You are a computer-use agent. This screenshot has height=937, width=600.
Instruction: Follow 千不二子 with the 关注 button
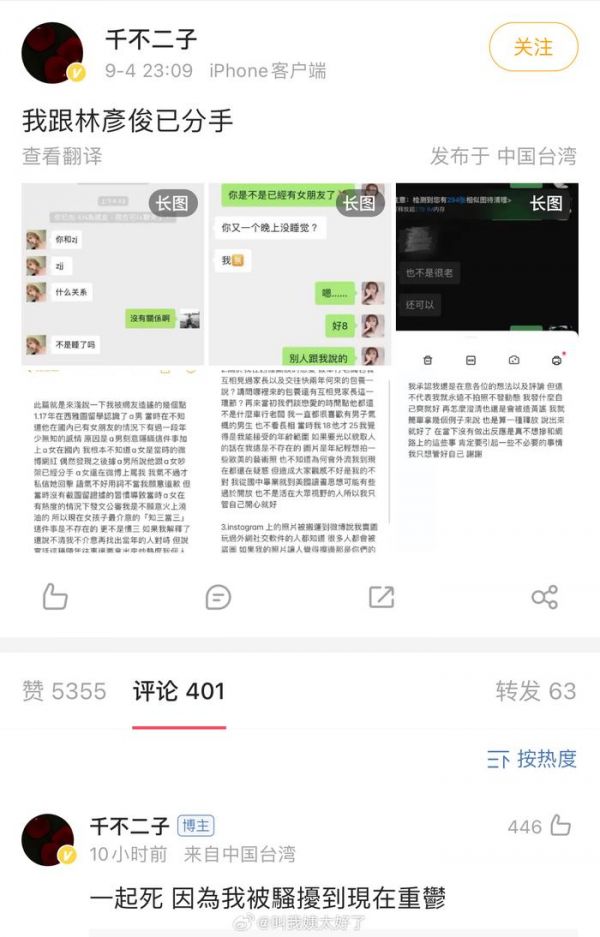[x=533, y=47]
